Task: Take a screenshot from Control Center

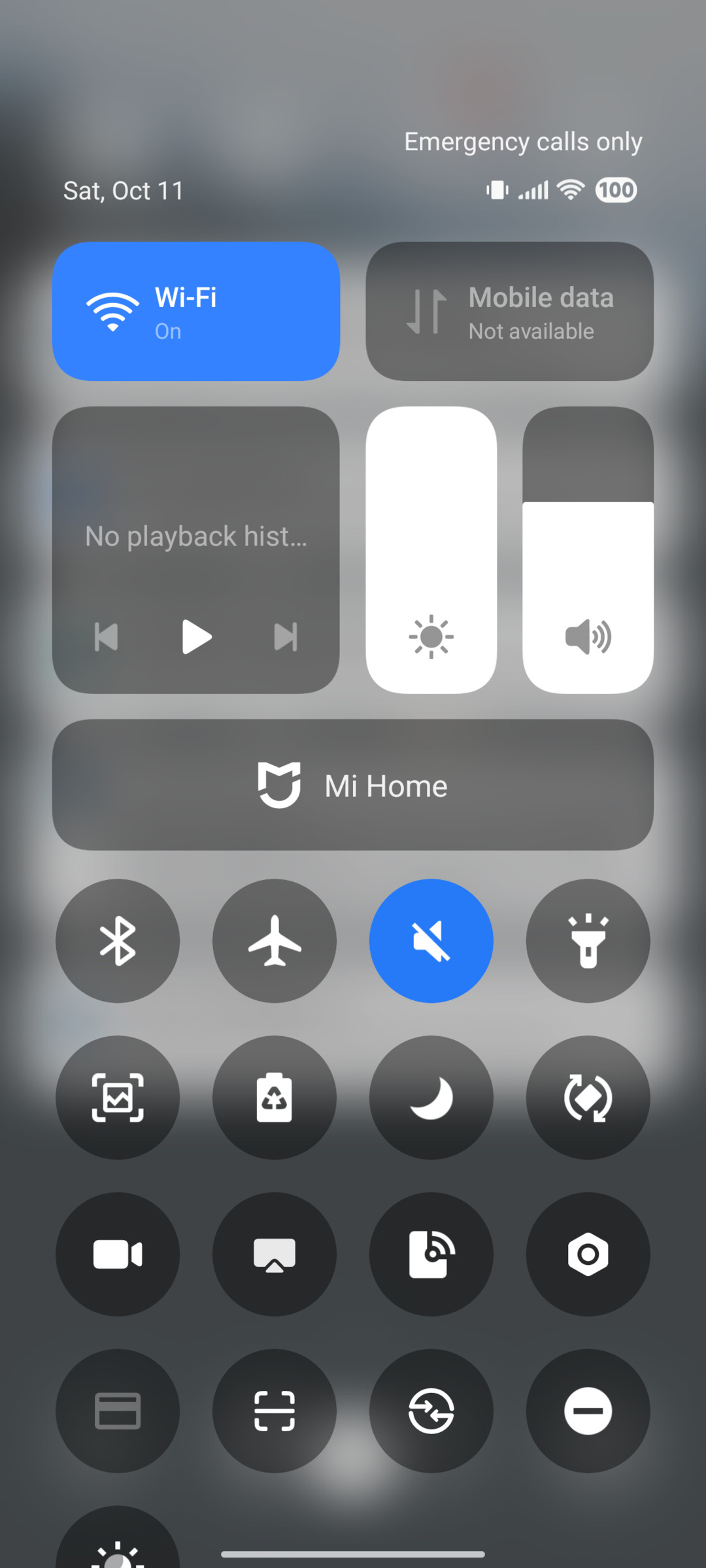Action: [x=118, y=1098]
